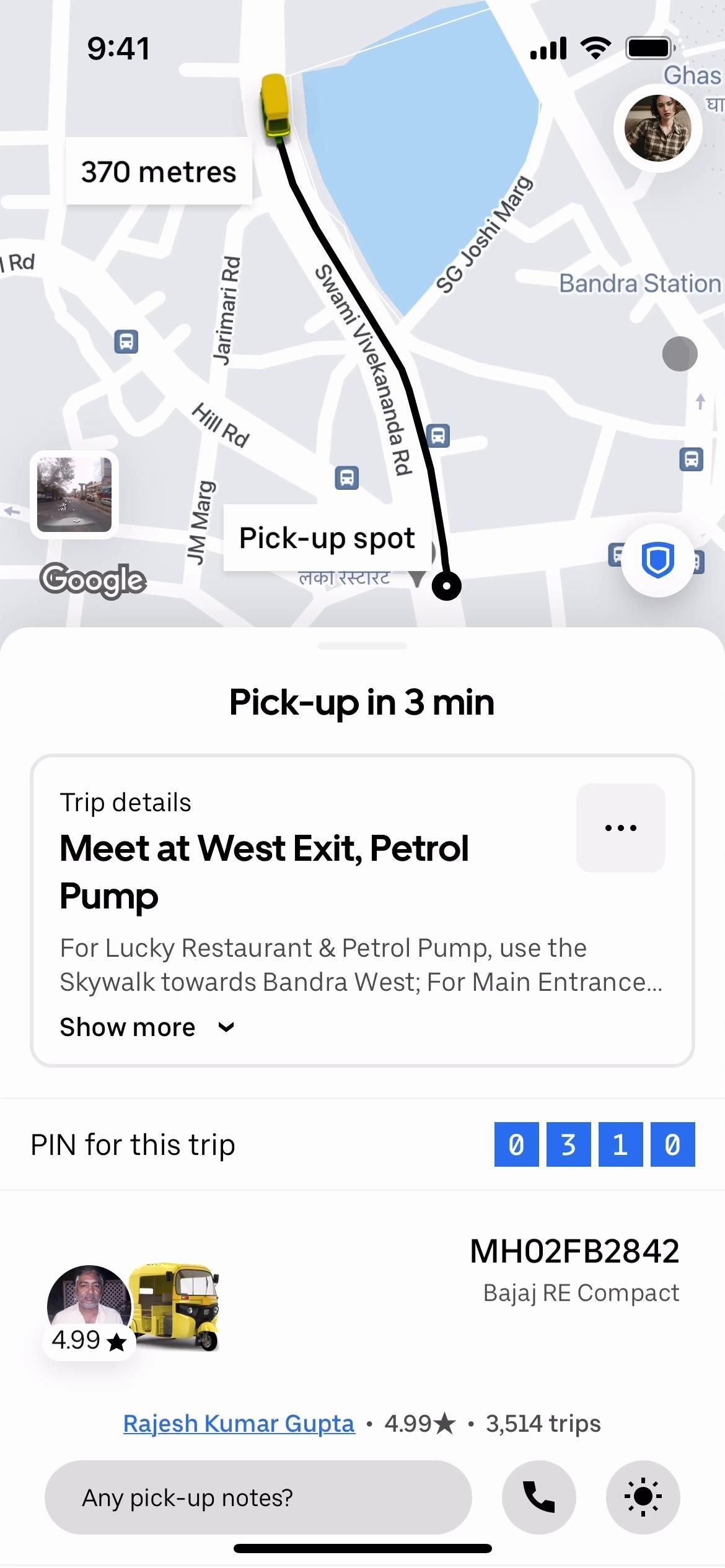Open trip details three-dot menu
The height and width of the screenshot is (1568, 725).
point(620,828)
